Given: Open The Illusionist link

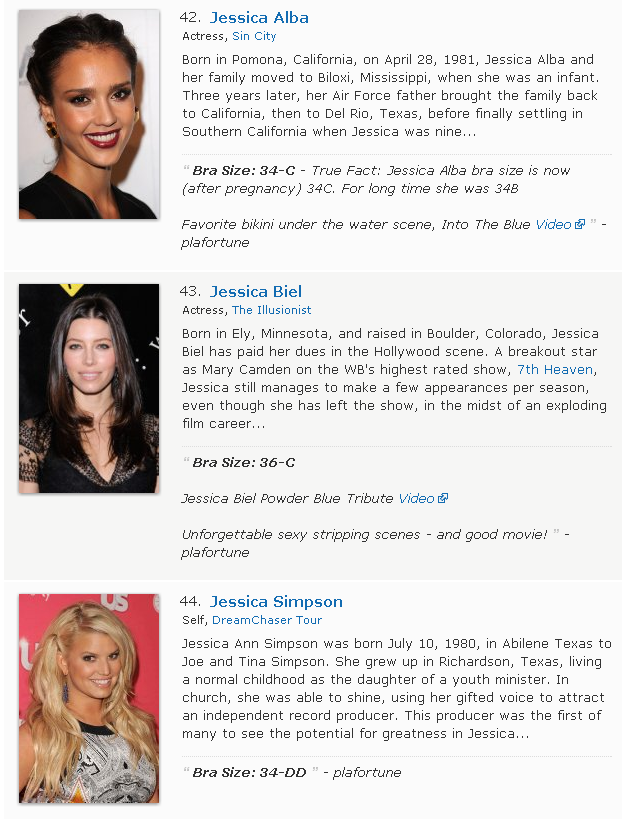Looking at the screenshot, I should click(x=271, y=310).
